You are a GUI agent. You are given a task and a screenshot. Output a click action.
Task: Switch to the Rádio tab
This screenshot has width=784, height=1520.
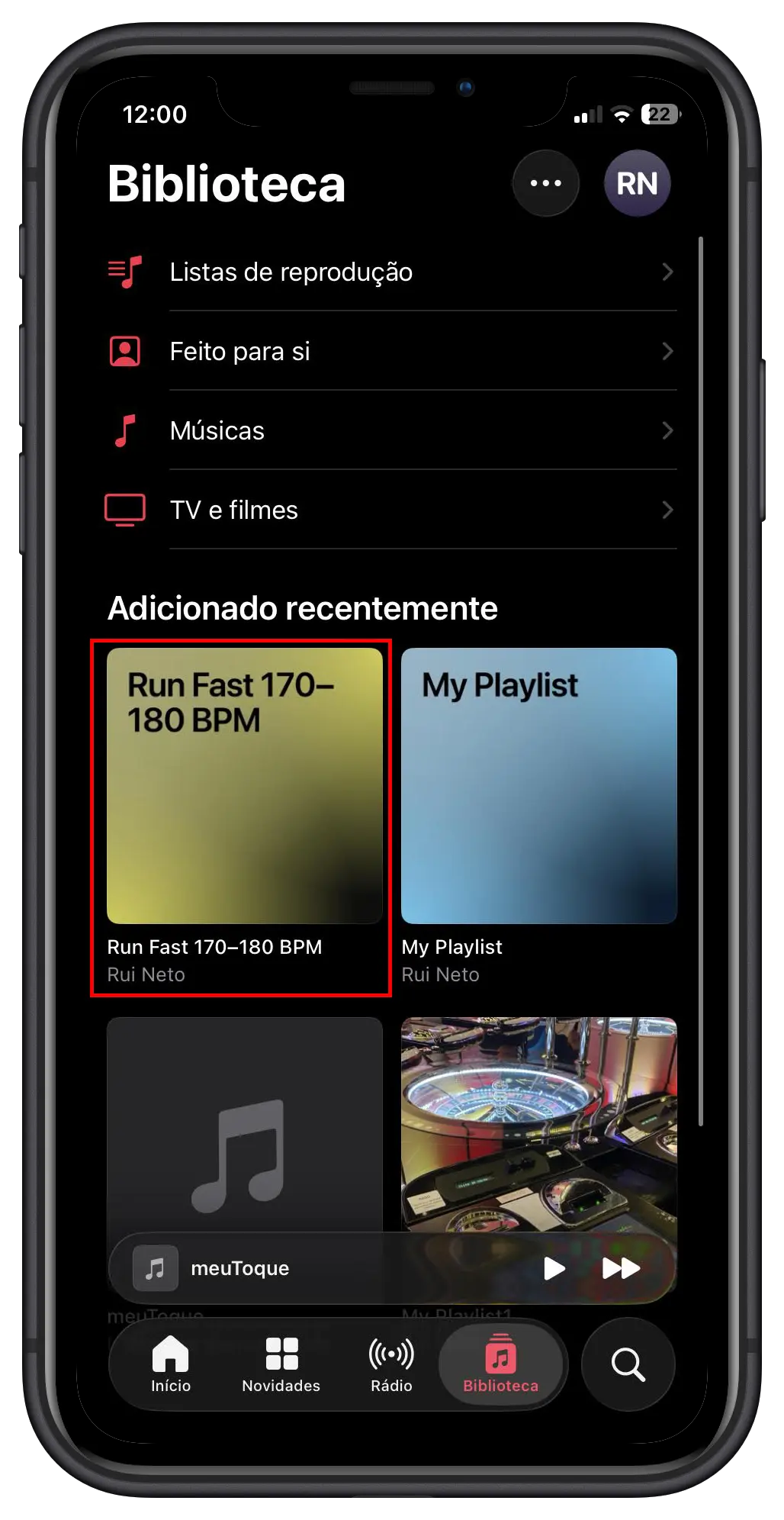pyautogui.click(x=391, y=1364)
